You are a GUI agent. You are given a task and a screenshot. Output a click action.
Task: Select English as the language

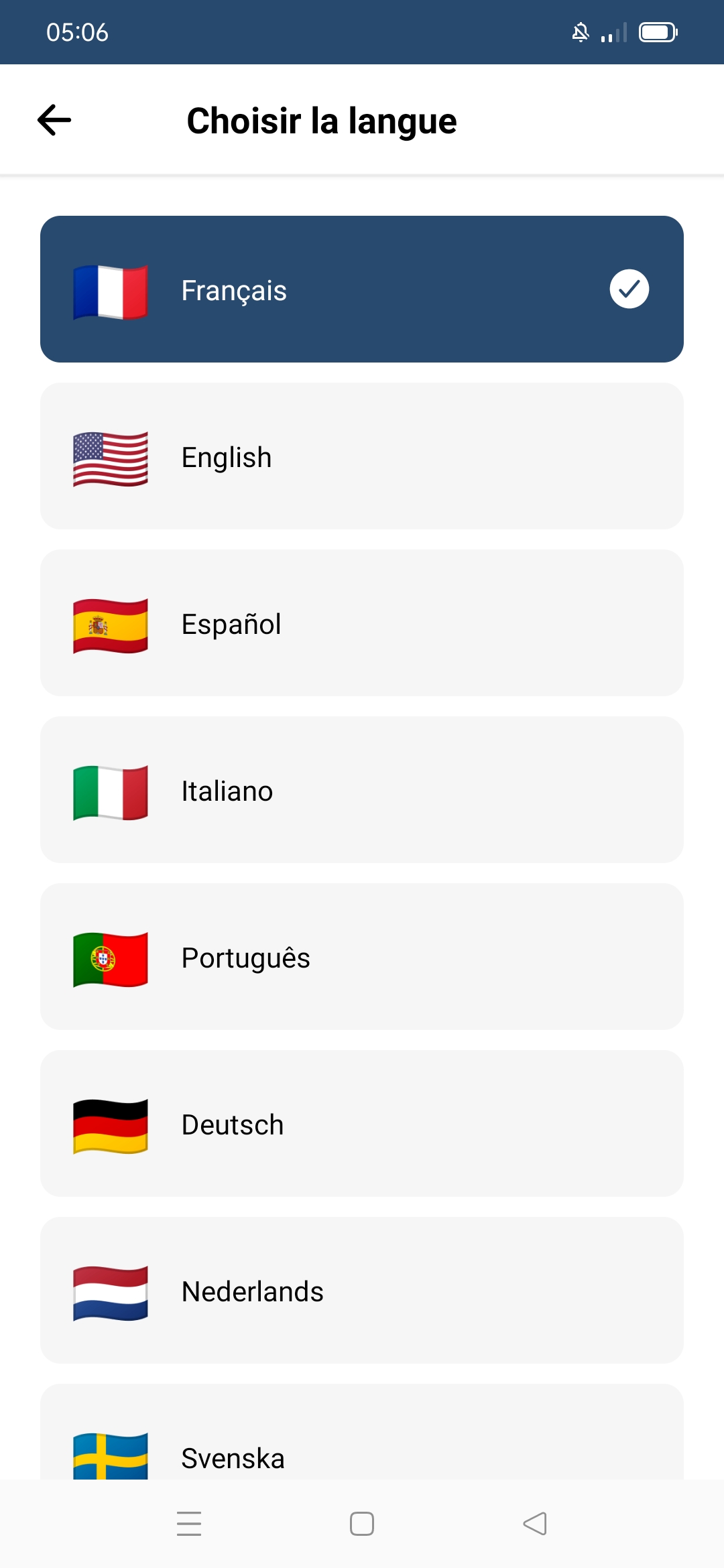[362, 456]
